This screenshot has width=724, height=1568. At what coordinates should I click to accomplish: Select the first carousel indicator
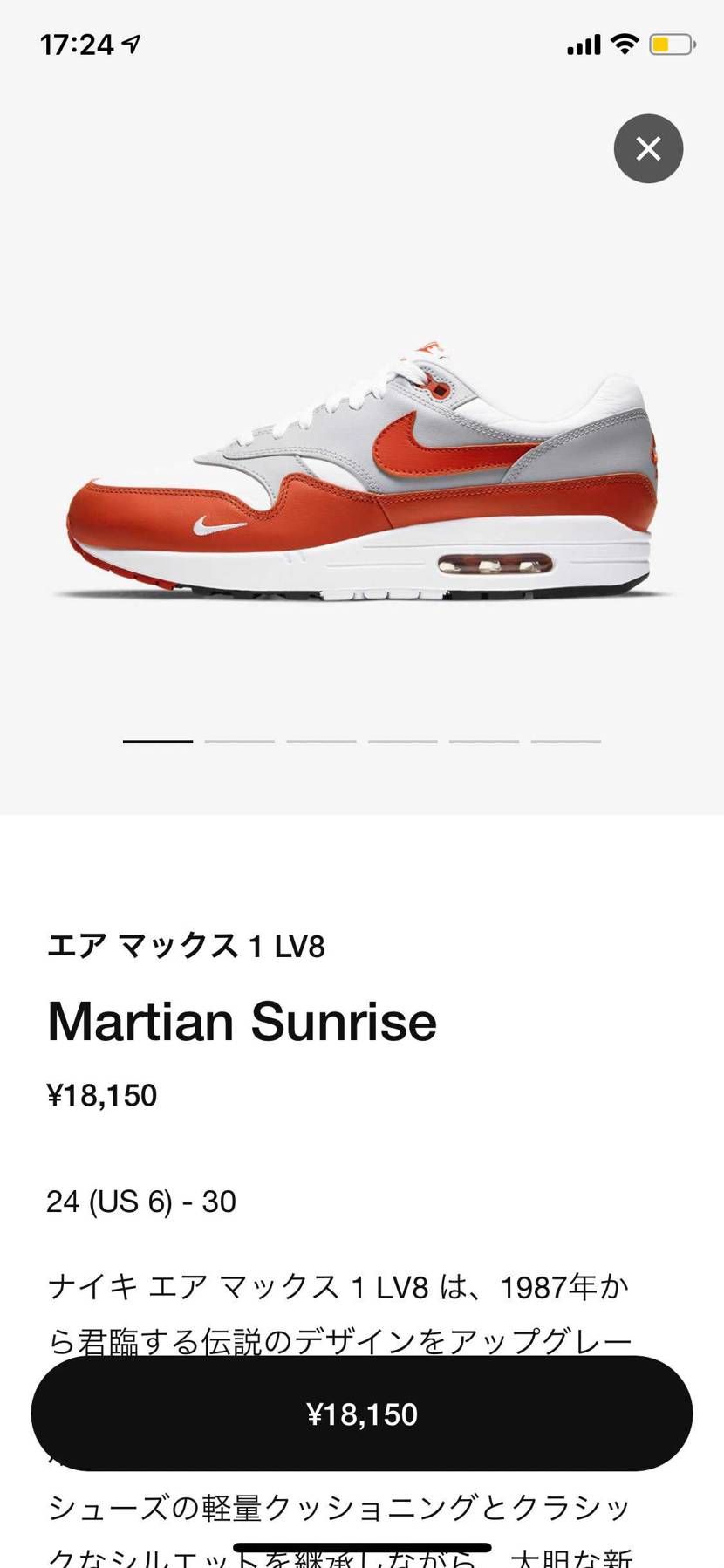[158, 741]
